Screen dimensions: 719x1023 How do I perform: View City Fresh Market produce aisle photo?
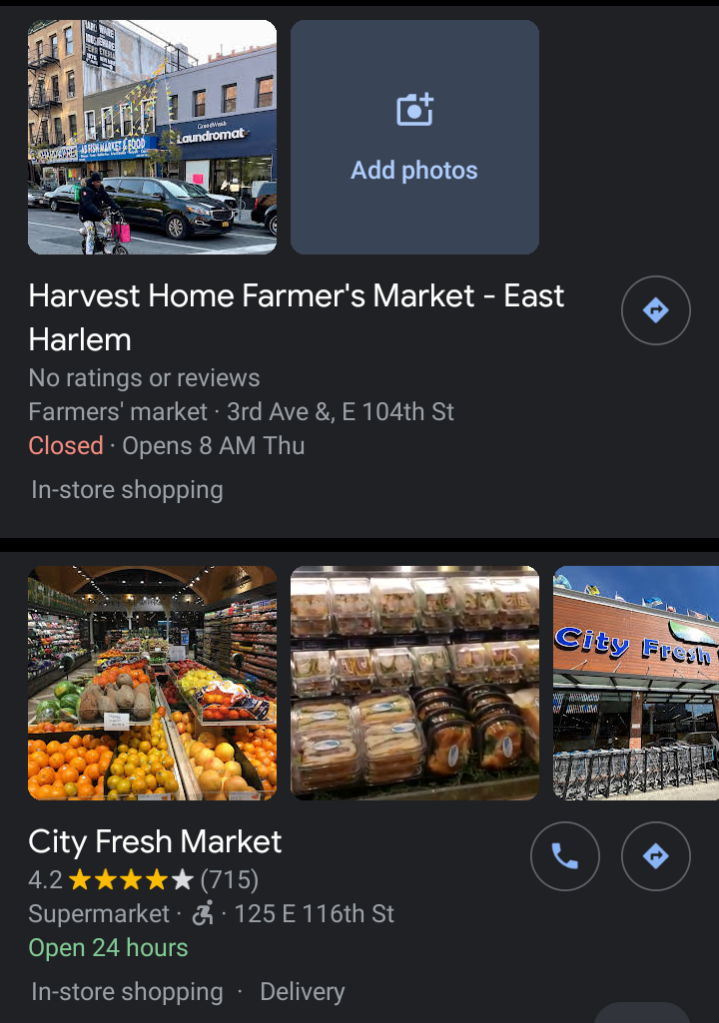pos(152,683)
